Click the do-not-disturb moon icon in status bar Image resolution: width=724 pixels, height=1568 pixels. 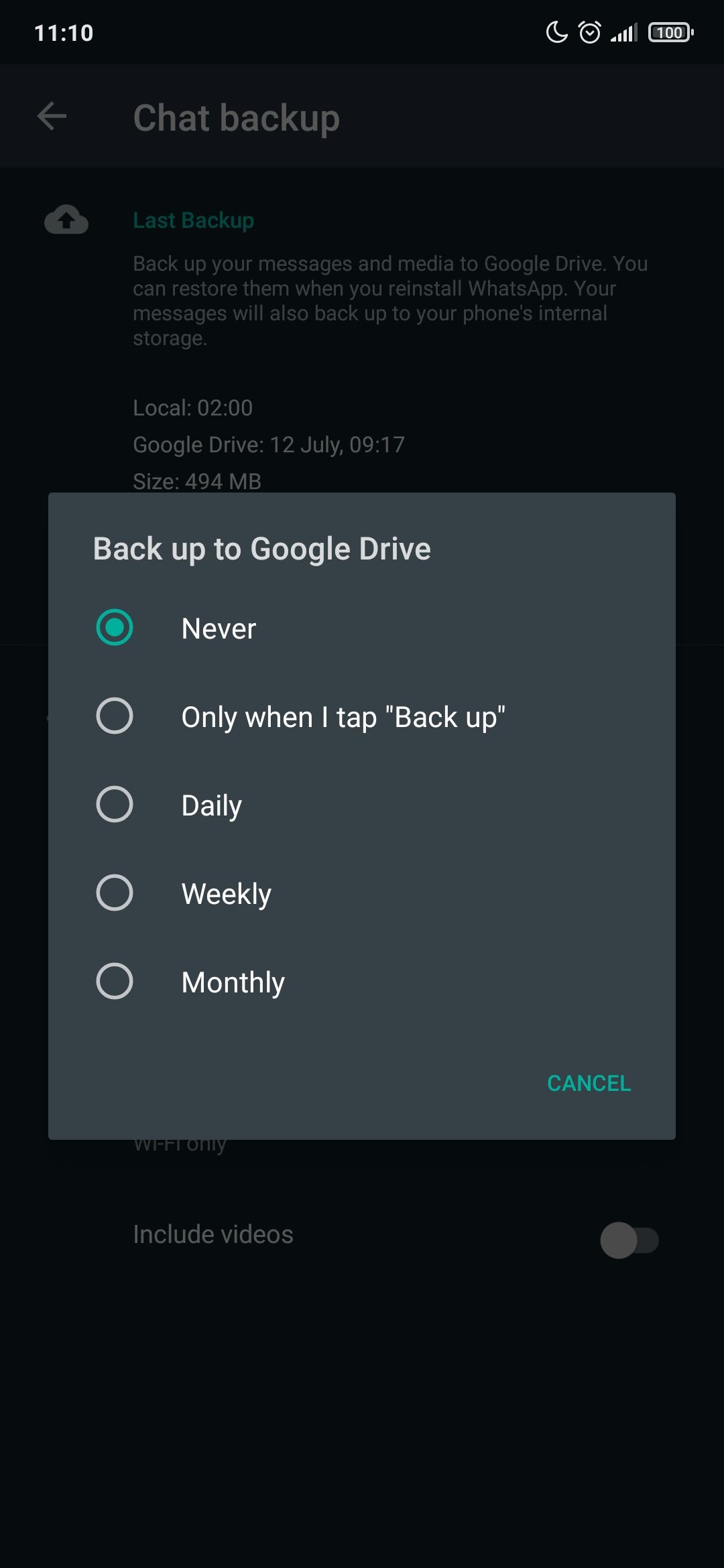pyautogui.click(x=556, y=33)
